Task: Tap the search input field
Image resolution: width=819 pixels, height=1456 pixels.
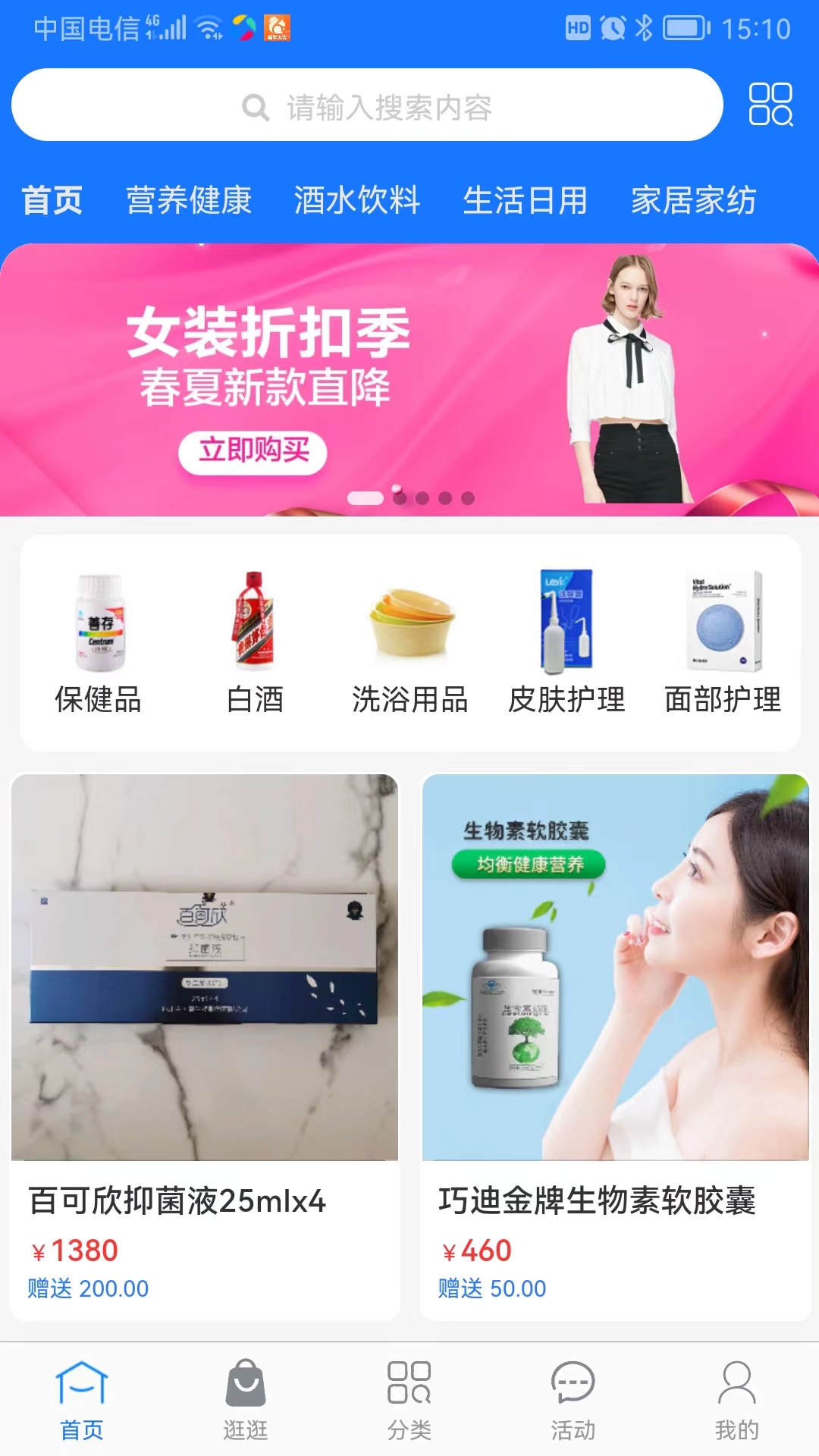Action: (409, 105)
